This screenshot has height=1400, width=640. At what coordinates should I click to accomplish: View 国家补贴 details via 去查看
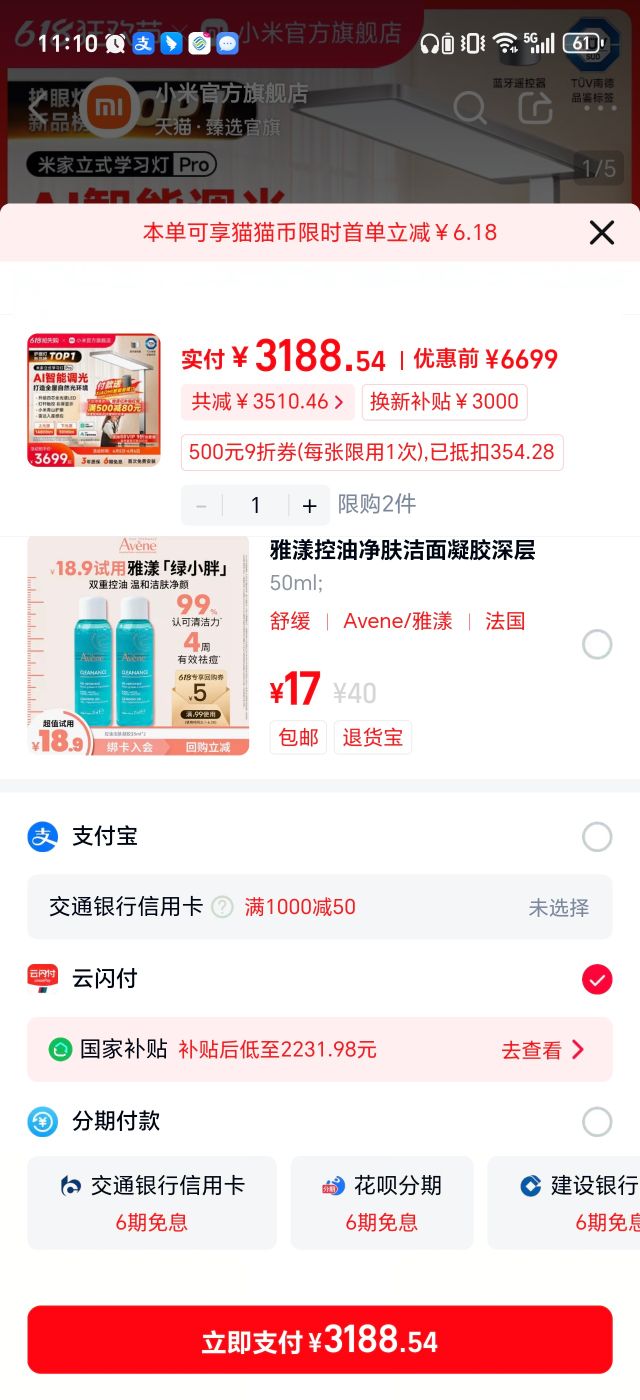(542, 1050)
